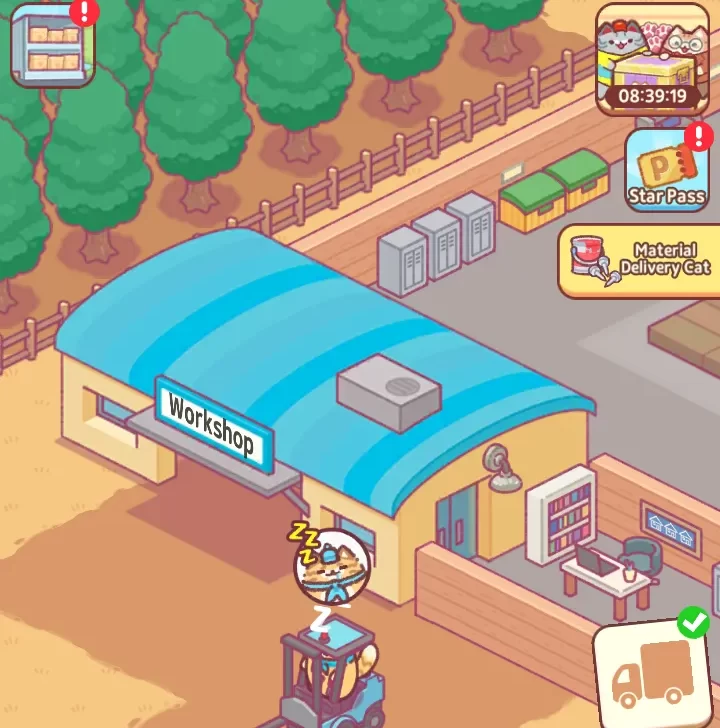Open the Star Pass

(666, 170)
